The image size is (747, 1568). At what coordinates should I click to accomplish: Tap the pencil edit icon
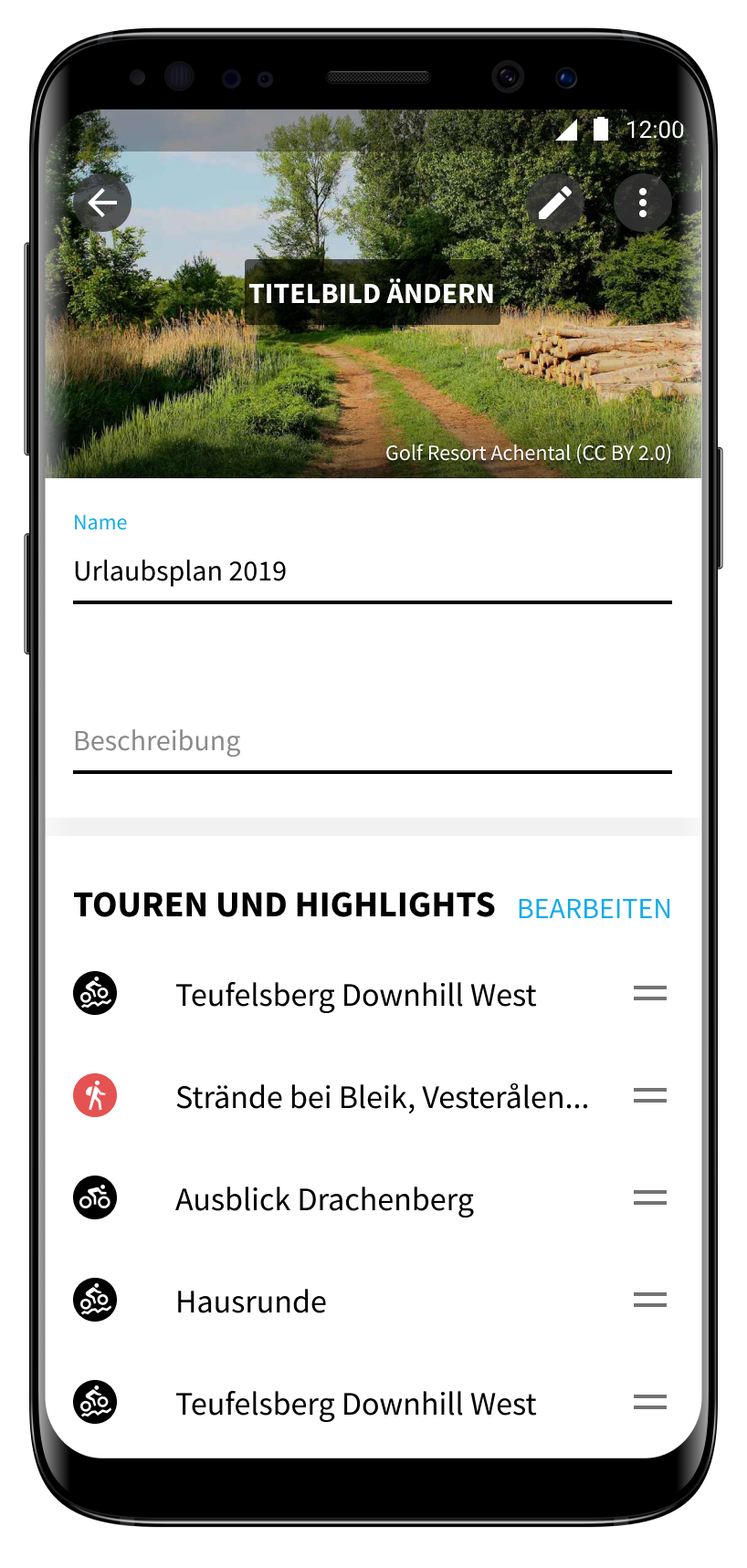click(x=554, y=203)
